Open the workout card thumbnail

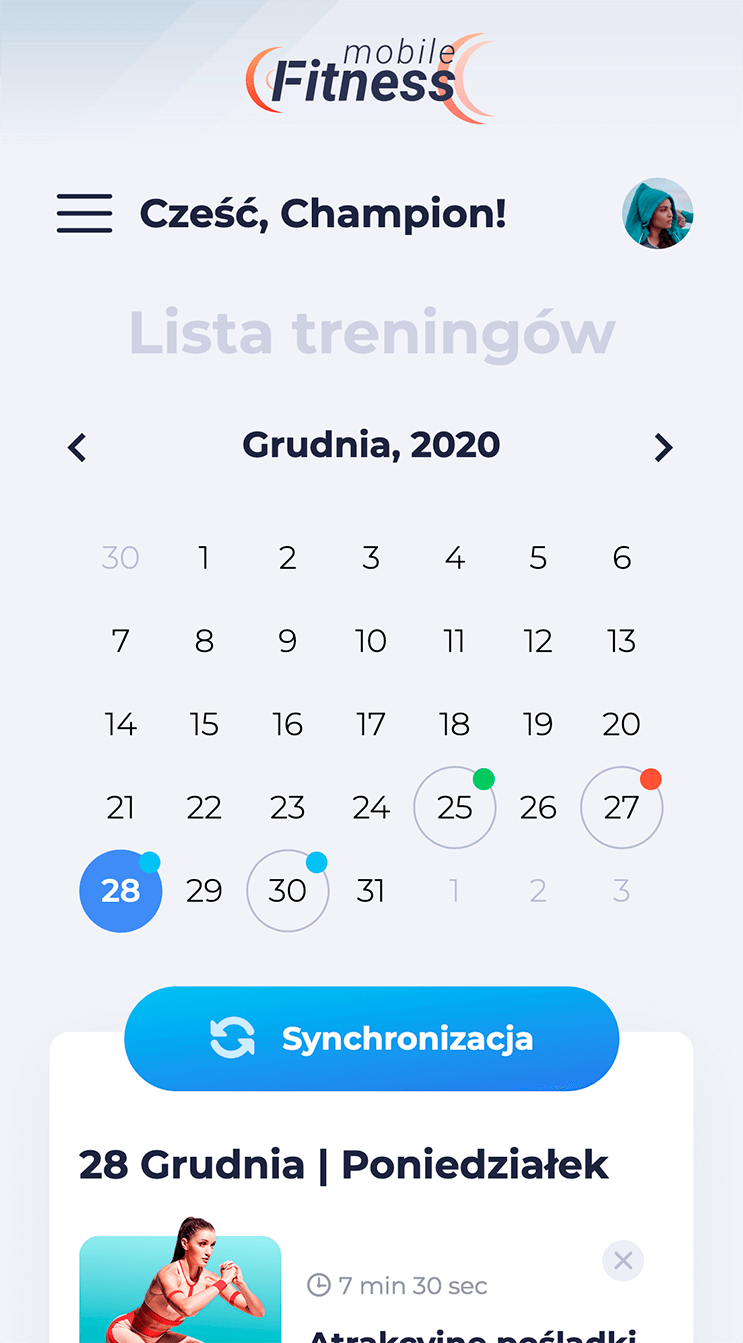pyautogui.click(x=180, y=1290)
